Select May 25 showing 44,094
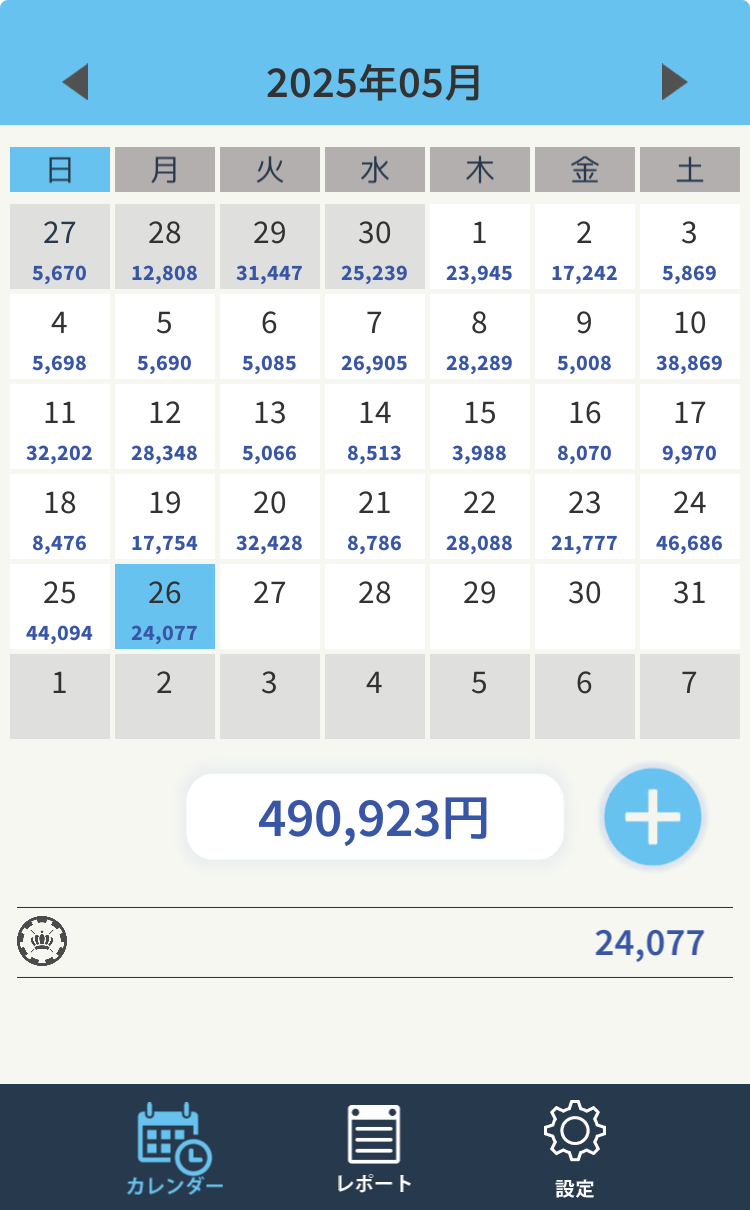Viewport: 750px width, 1210px height. pos(60,607)
